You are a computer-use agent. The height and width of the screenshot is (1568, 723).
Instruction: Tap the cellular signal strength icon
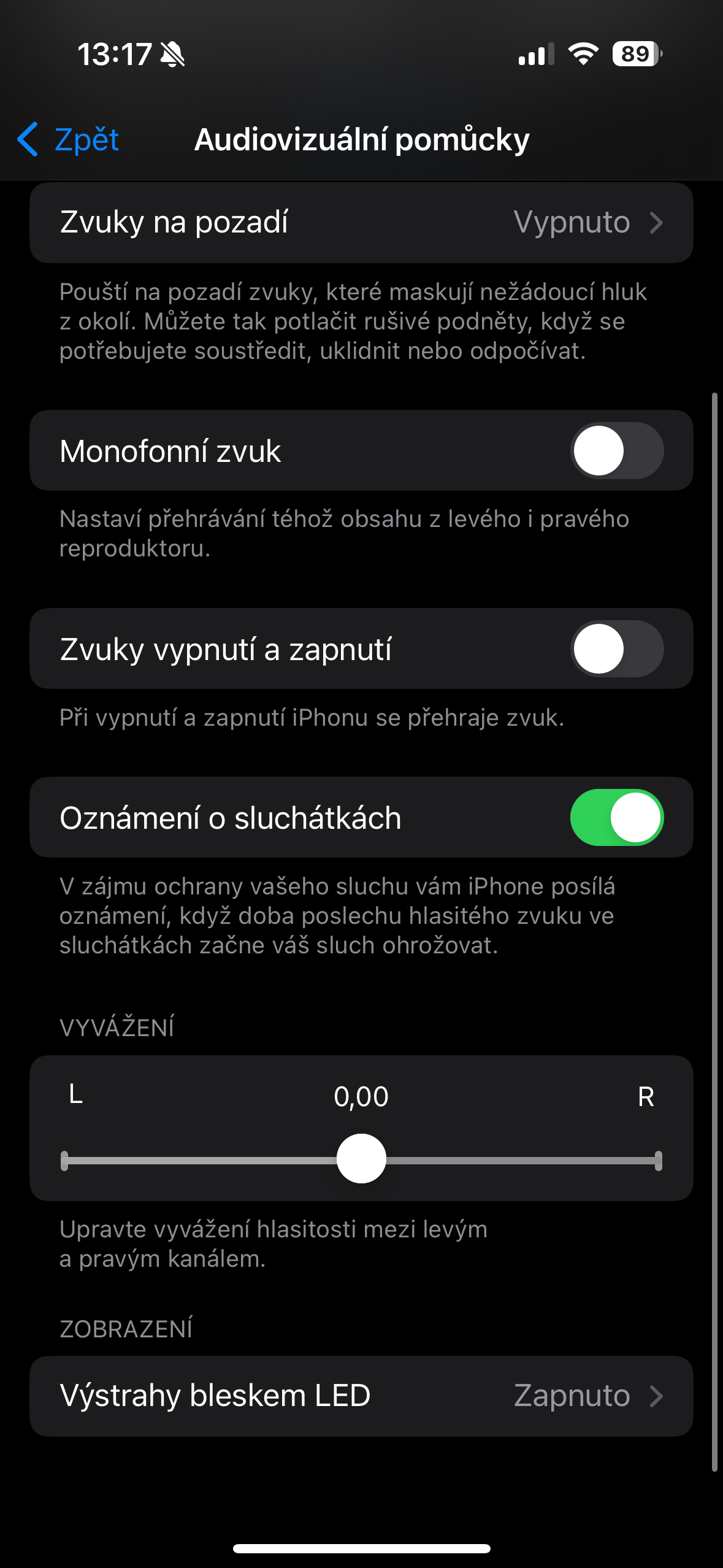pos(535,55)
